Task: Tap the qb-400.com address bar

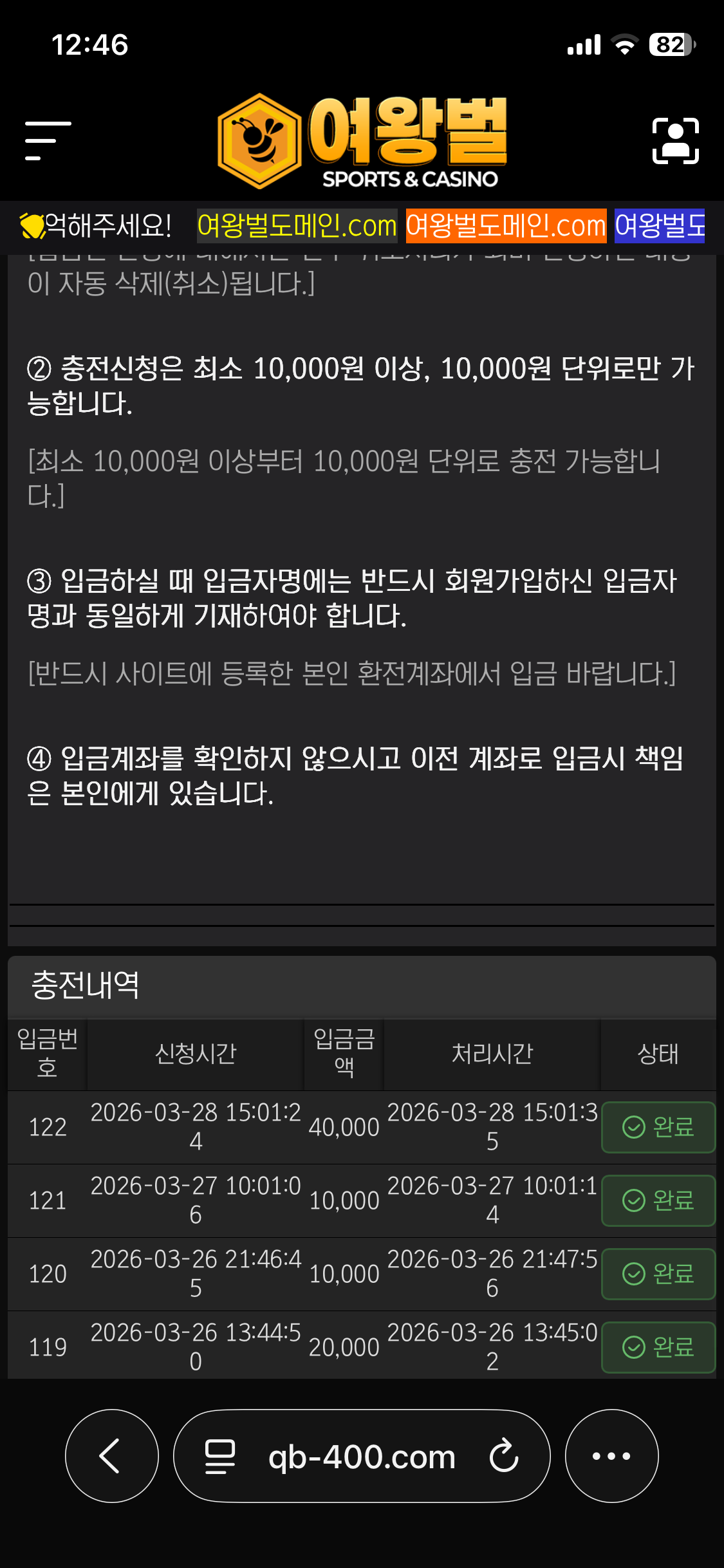Action: tap(361, 1457)
